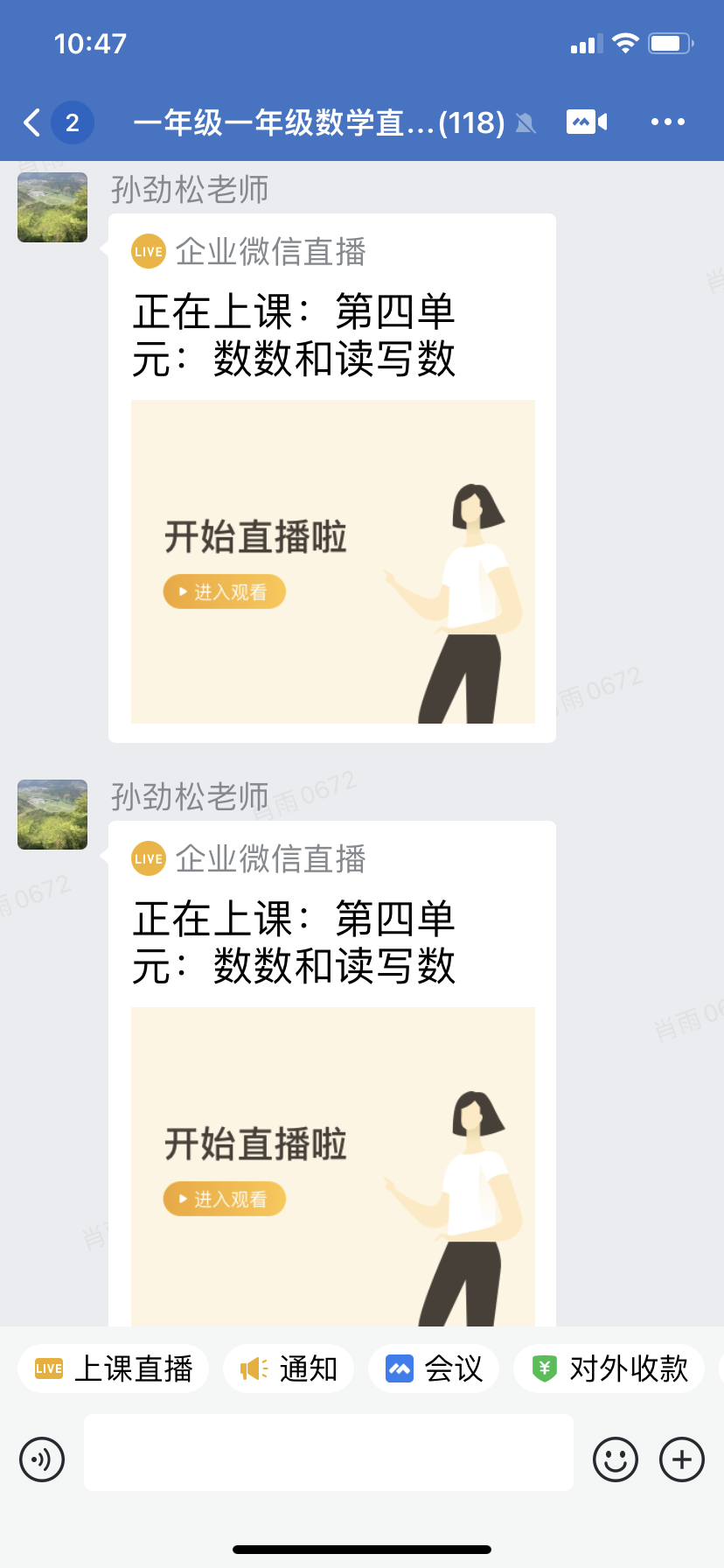Open the plus attachments menu

(682, 1459)
